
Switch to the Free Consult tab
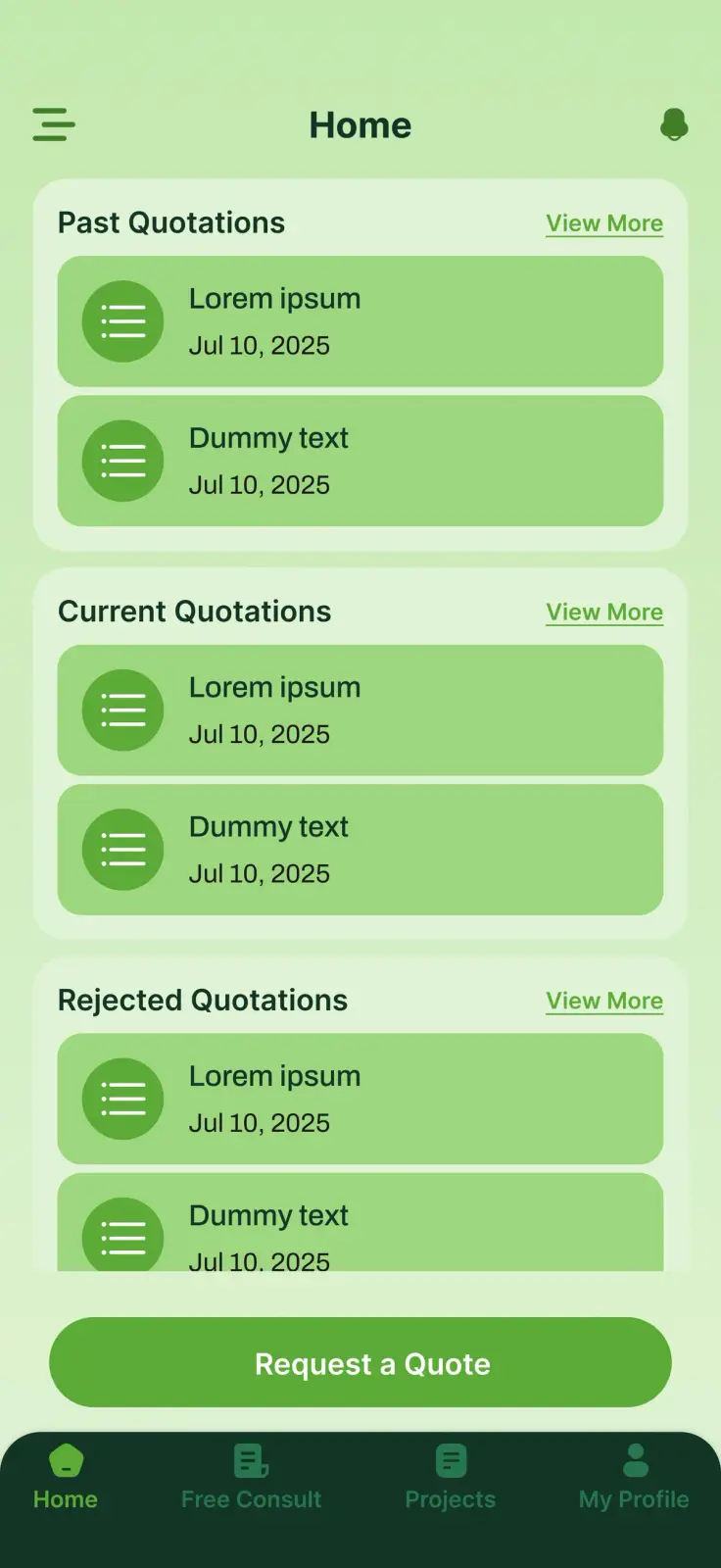pyautogui.click(x=252, y=1478)
